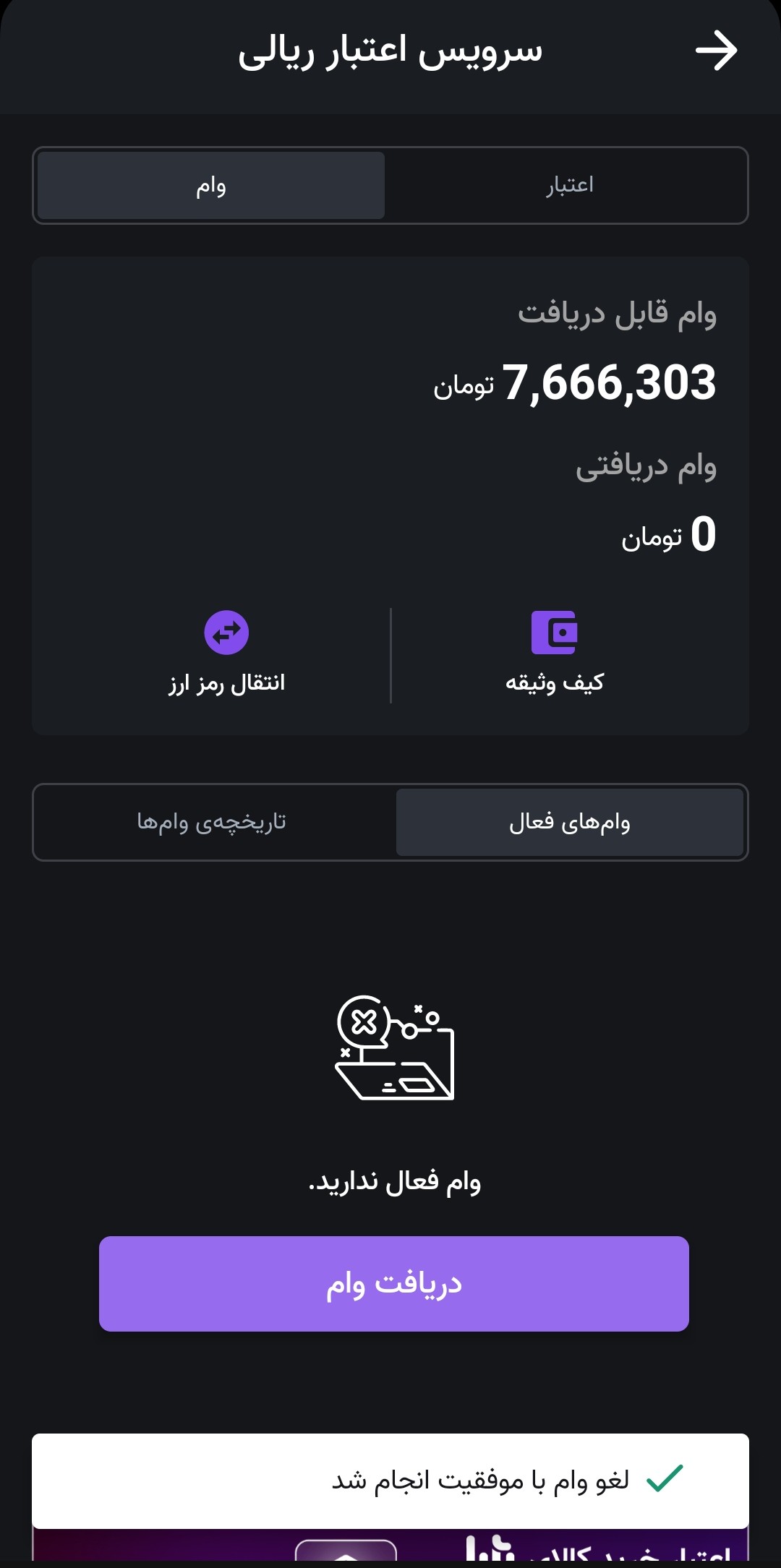Viewport: 781px width, 1568px height.
Task: Open انتقال رمز ارز transfer
Action: pos(226,652)
